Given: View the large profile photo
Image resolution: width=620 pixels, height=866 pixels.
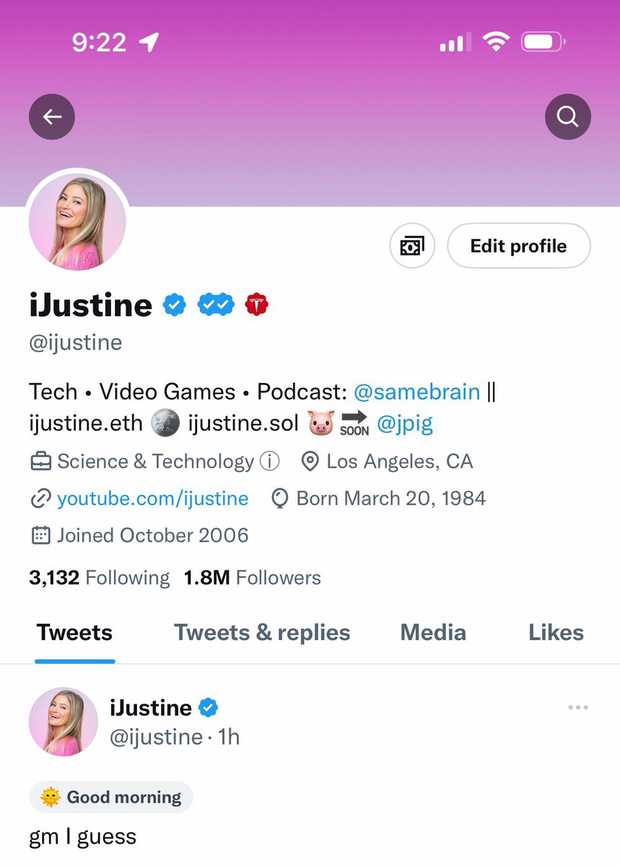Looking at the screenshot, I should click(x=78, y=222).
